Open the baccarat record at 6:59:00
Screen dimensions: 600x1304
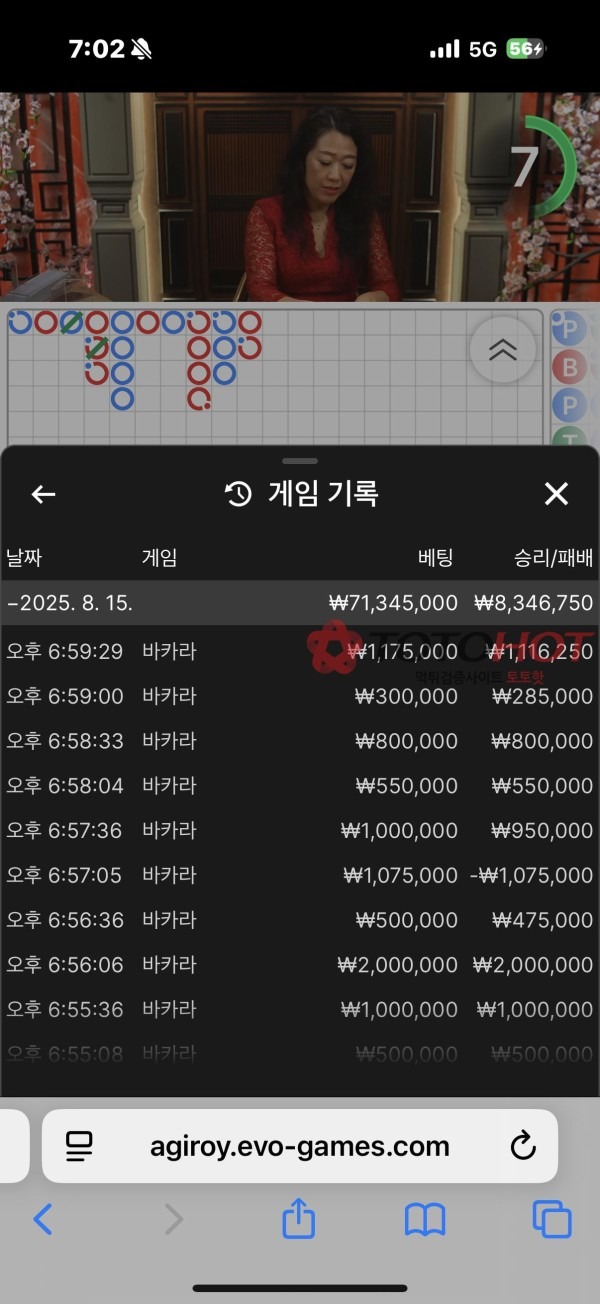click(x=300, y=696)
